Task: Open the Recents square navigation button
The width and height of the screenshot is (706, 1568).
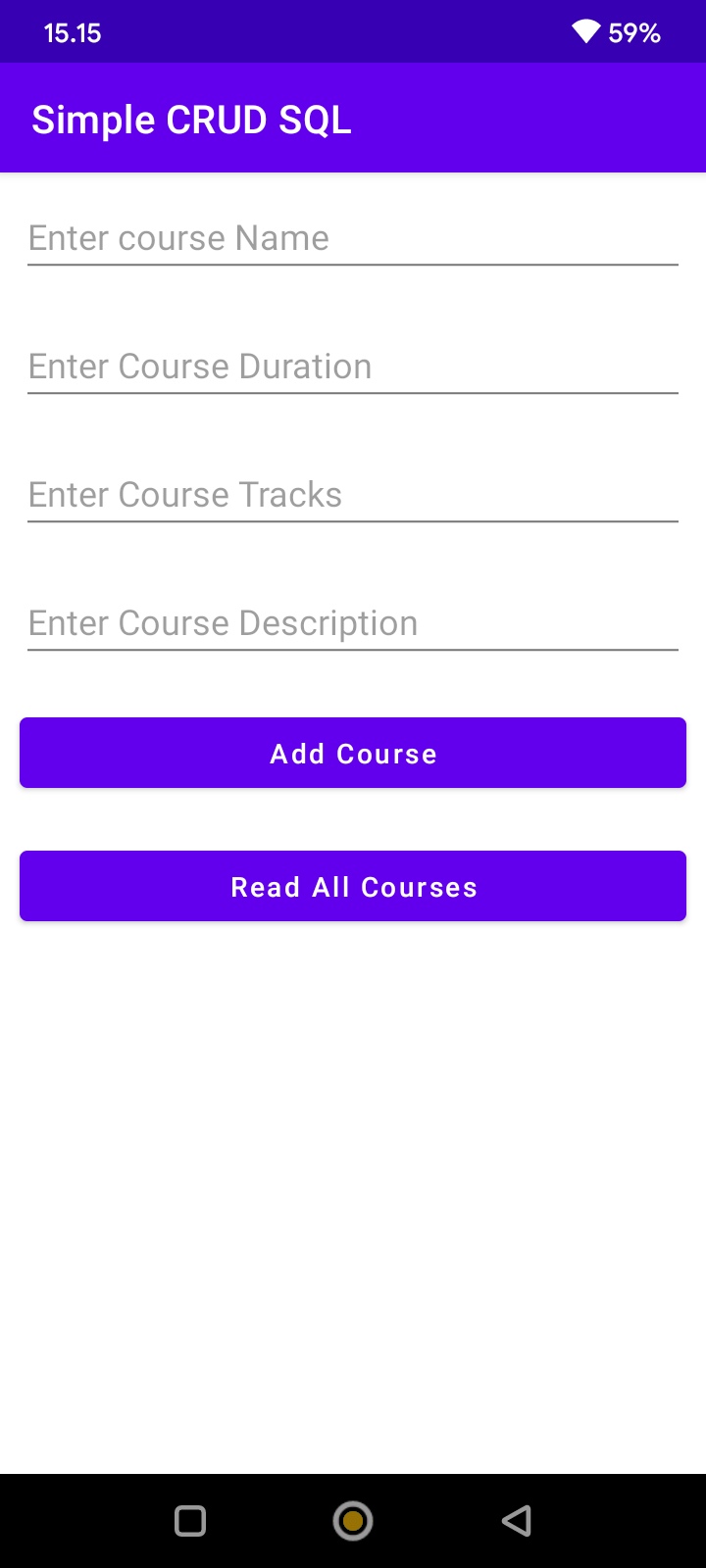Action: pos(189,1521)
